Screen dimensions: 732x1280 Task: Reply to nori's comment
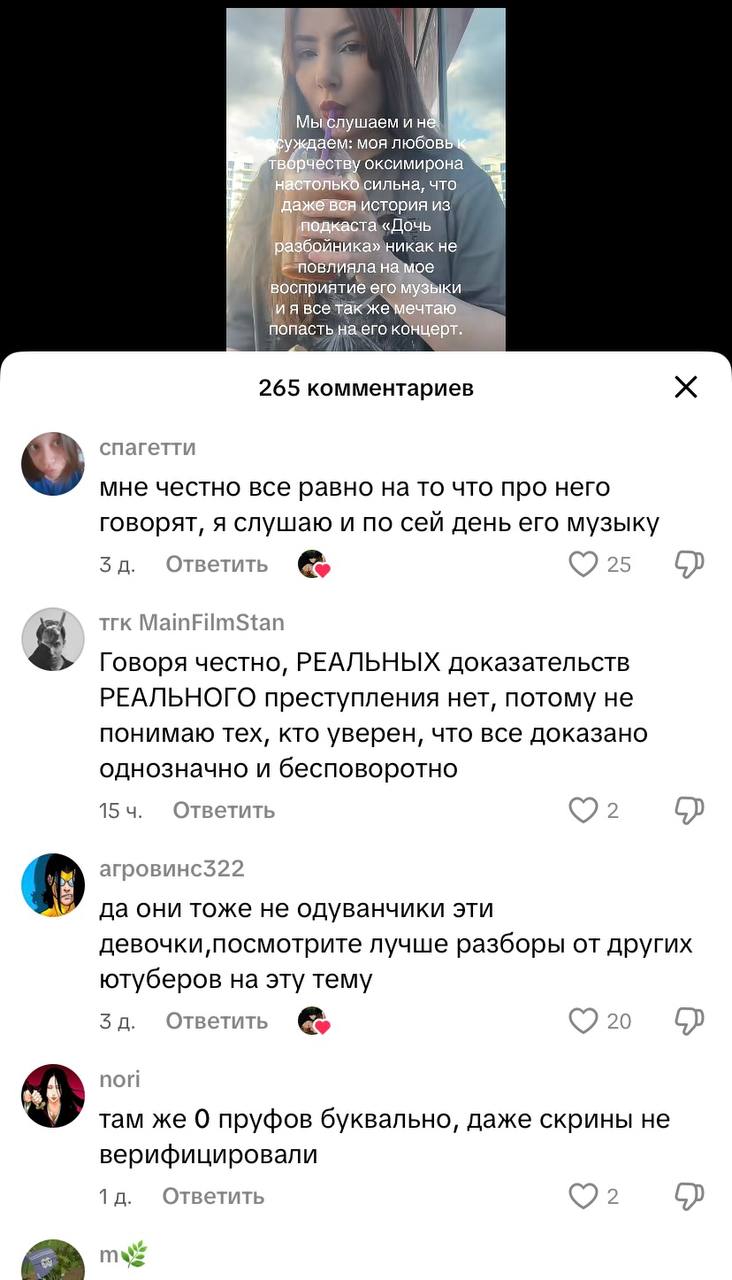coord(213,1196)
